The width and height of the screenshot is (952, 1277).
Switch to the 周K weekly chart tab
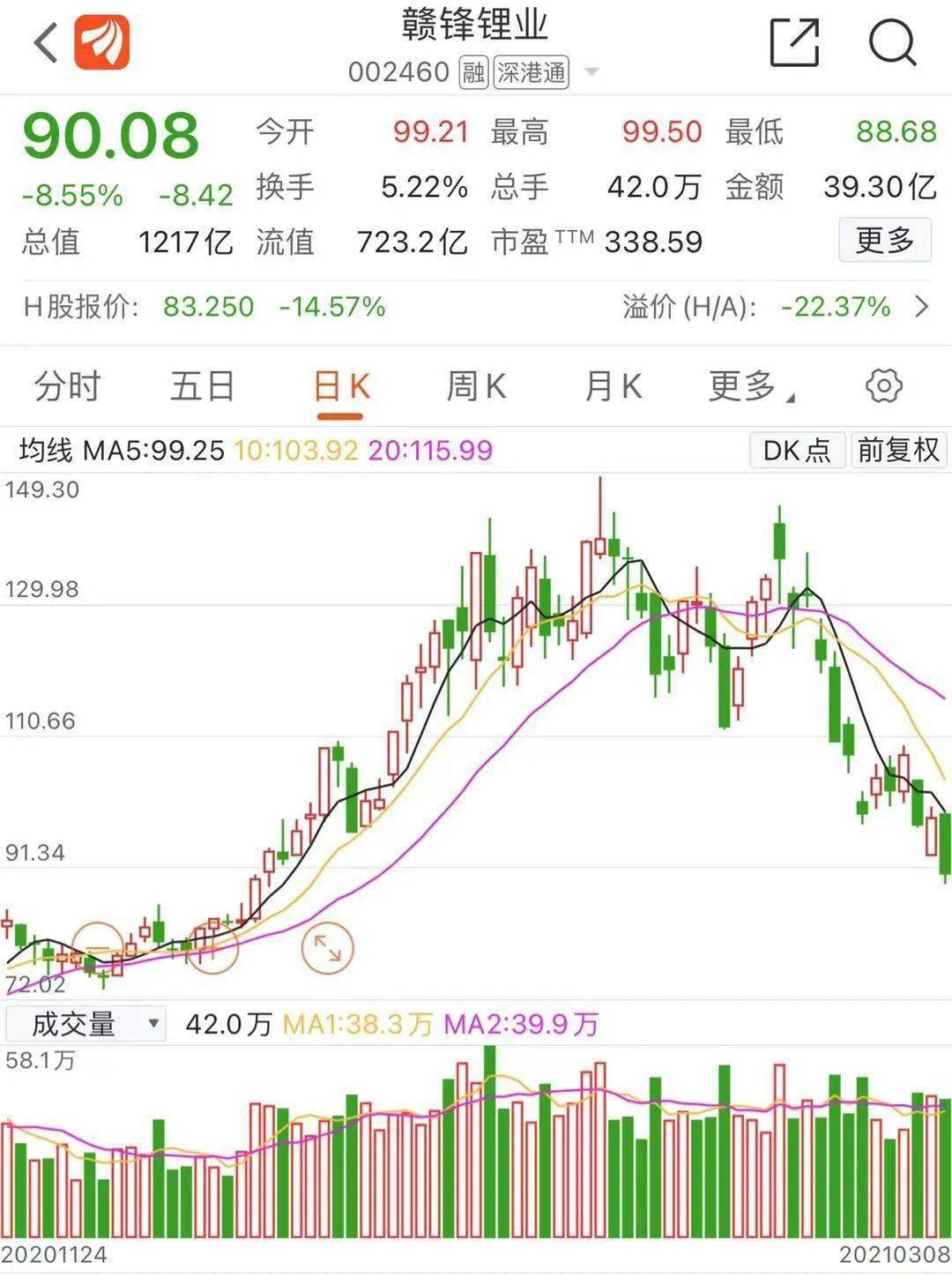point(475,385)
